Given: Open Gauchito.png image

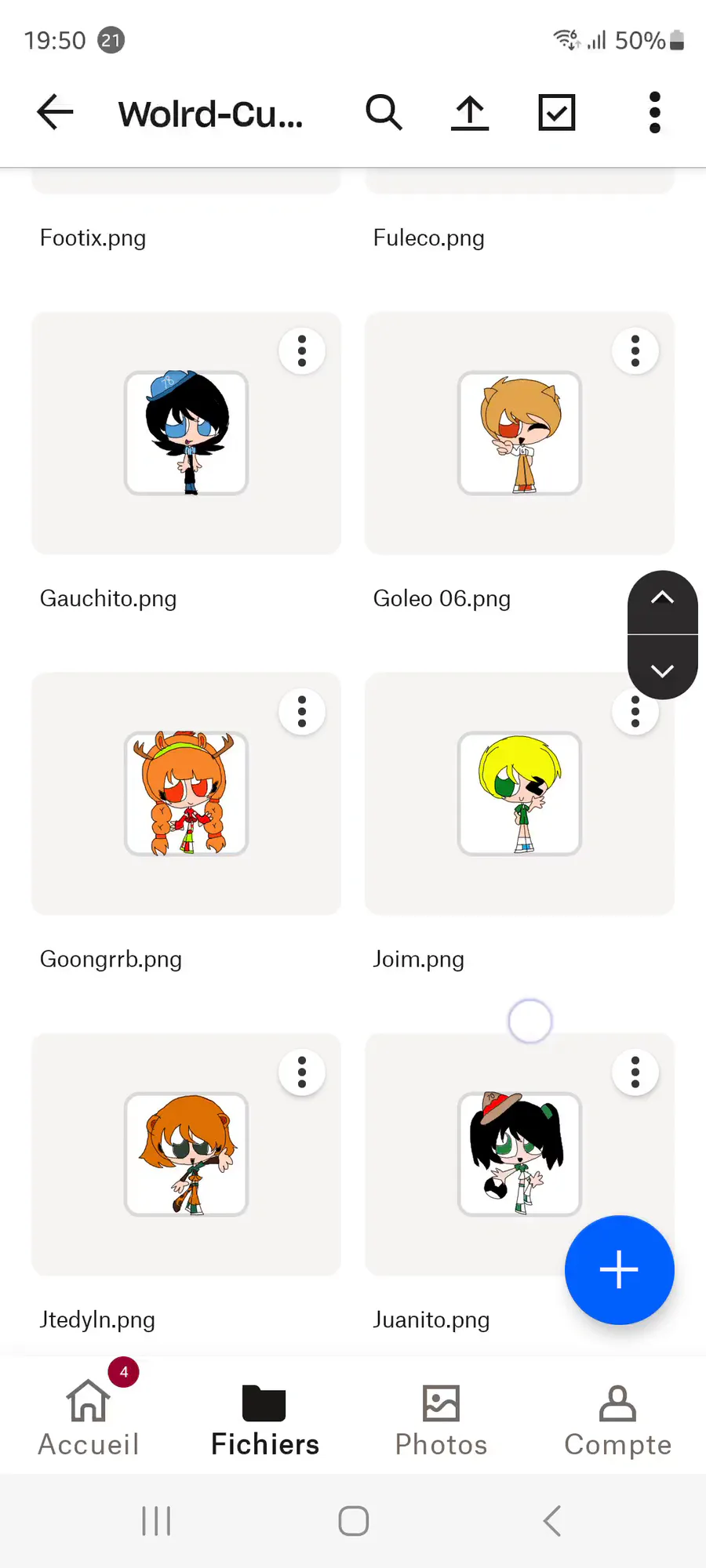Looking at the screenshot, I should pos(186,433).
